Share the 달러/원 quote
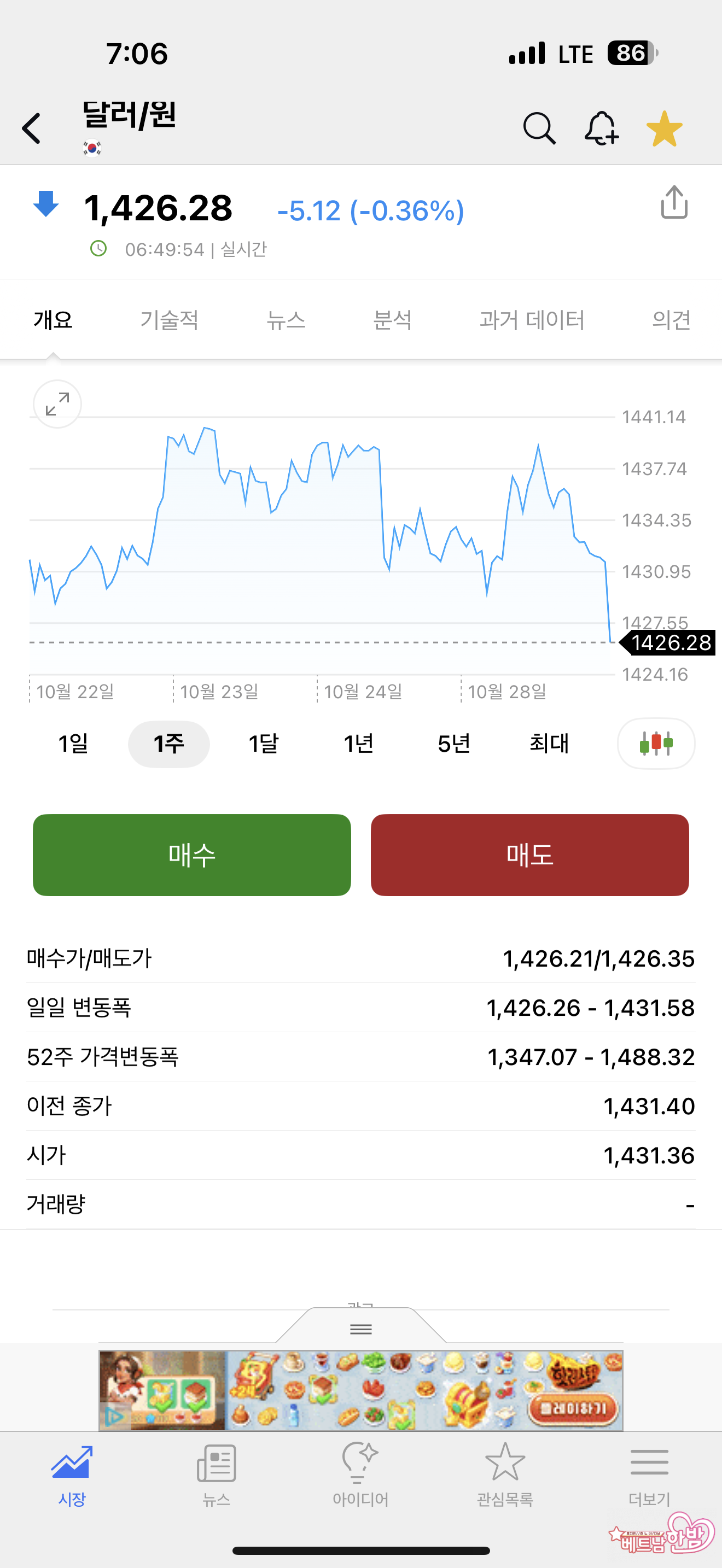 pyautogui.click(x=674, y=203)
